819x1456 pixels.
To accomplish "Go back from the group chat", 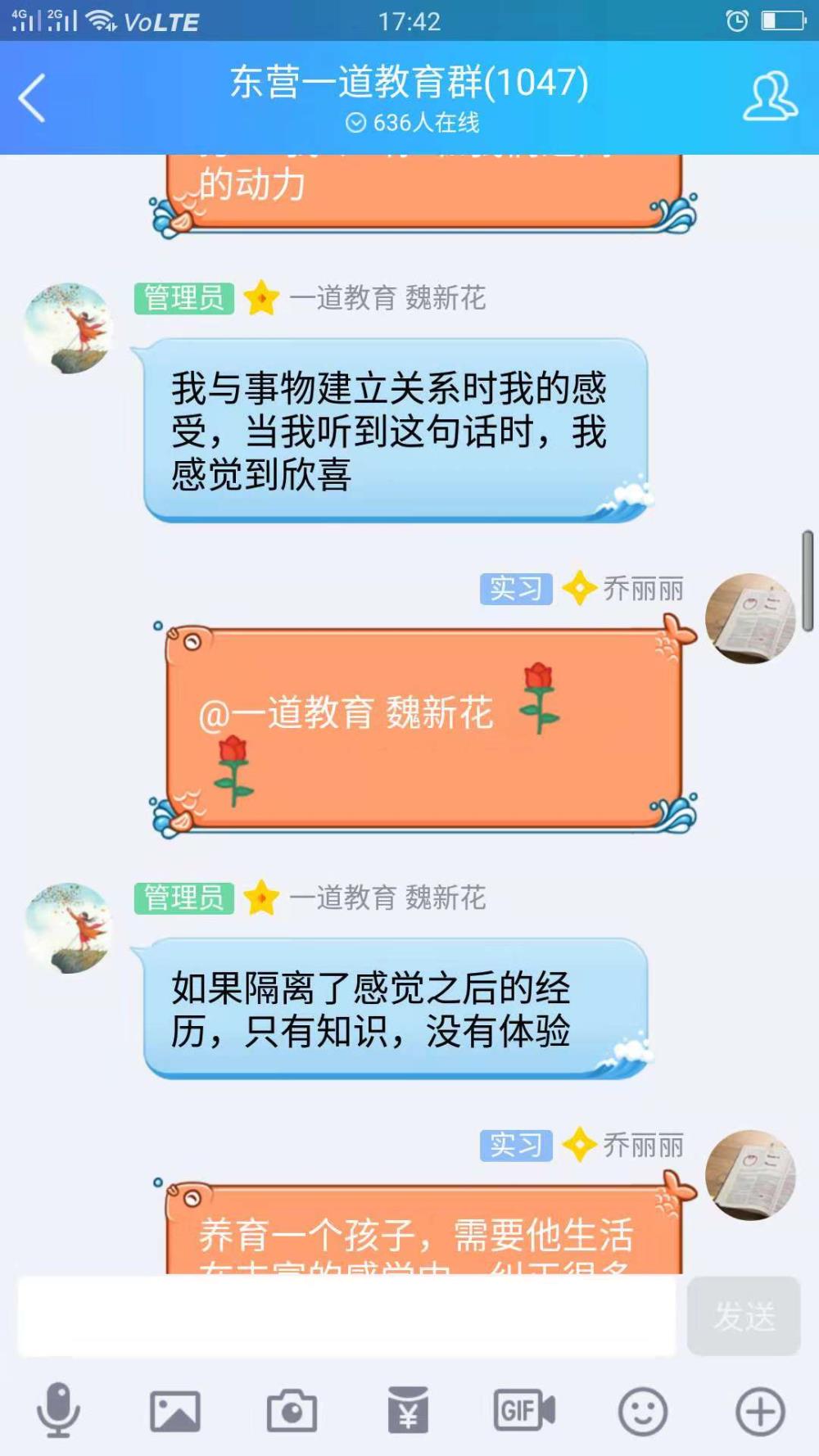I will click(32, 97).
